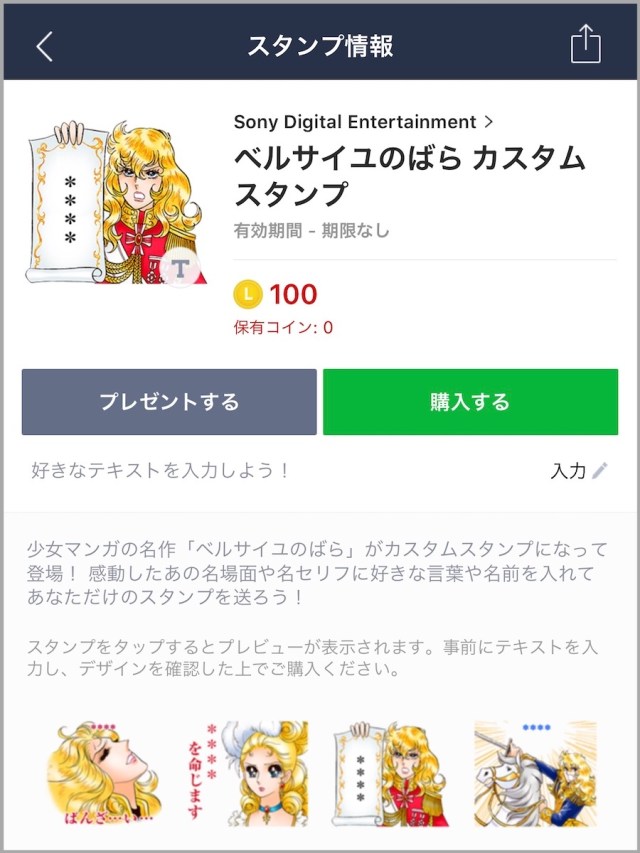Tap 購入する to buy the stickers
This screenshot has height=853, width=640.
pos(470,402)
